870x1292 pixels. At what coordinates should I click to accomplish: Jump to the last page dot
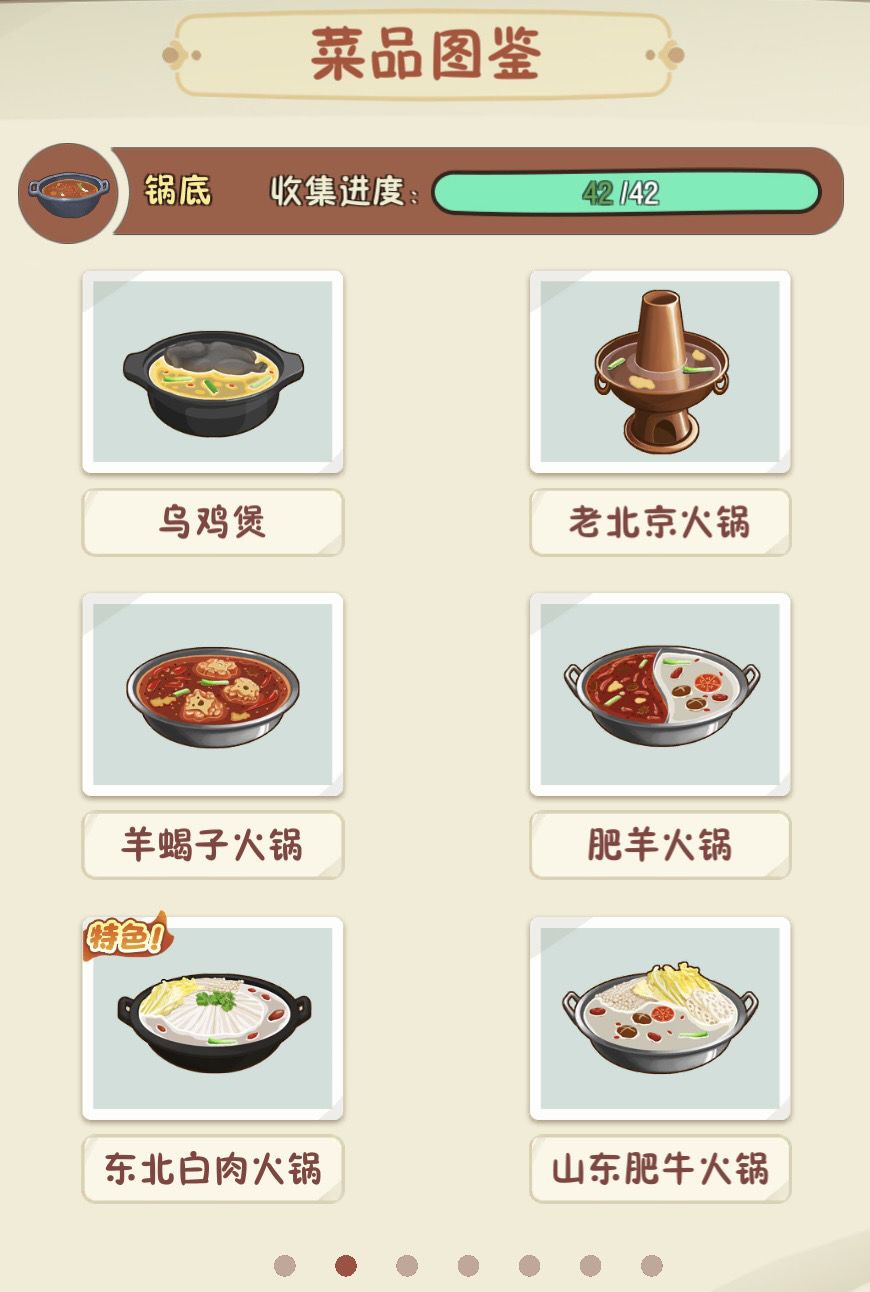click(652, 1266)
